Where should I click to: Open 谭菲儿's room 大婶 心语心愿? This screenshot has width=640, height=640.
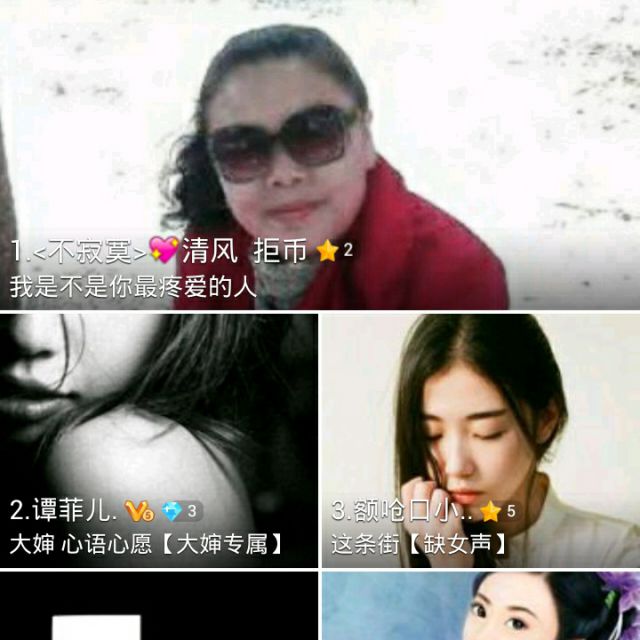coord(158,440)
